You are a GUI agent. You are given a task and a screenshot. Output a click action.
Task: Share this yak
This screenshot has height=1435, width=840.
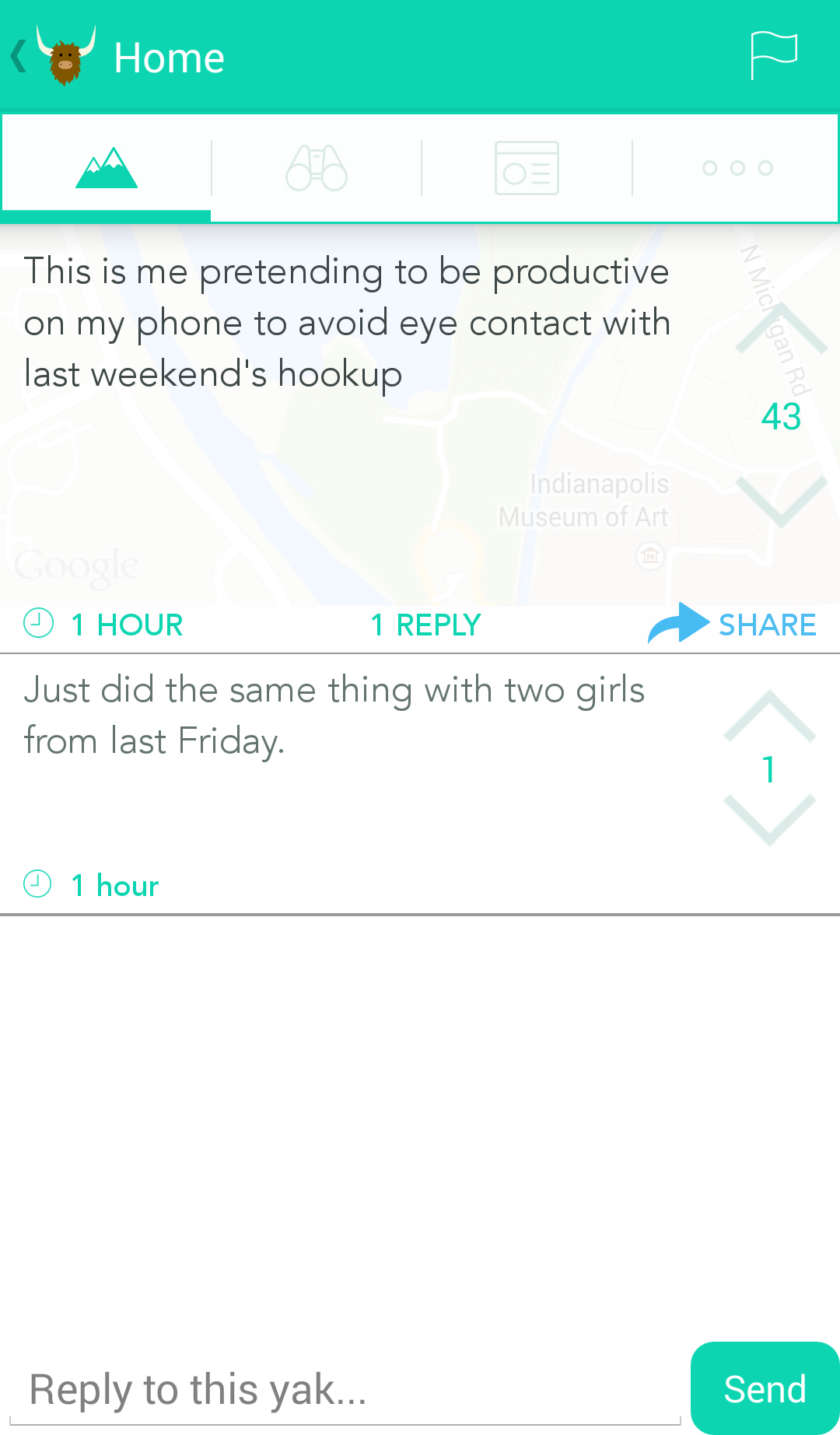point(733,625)
